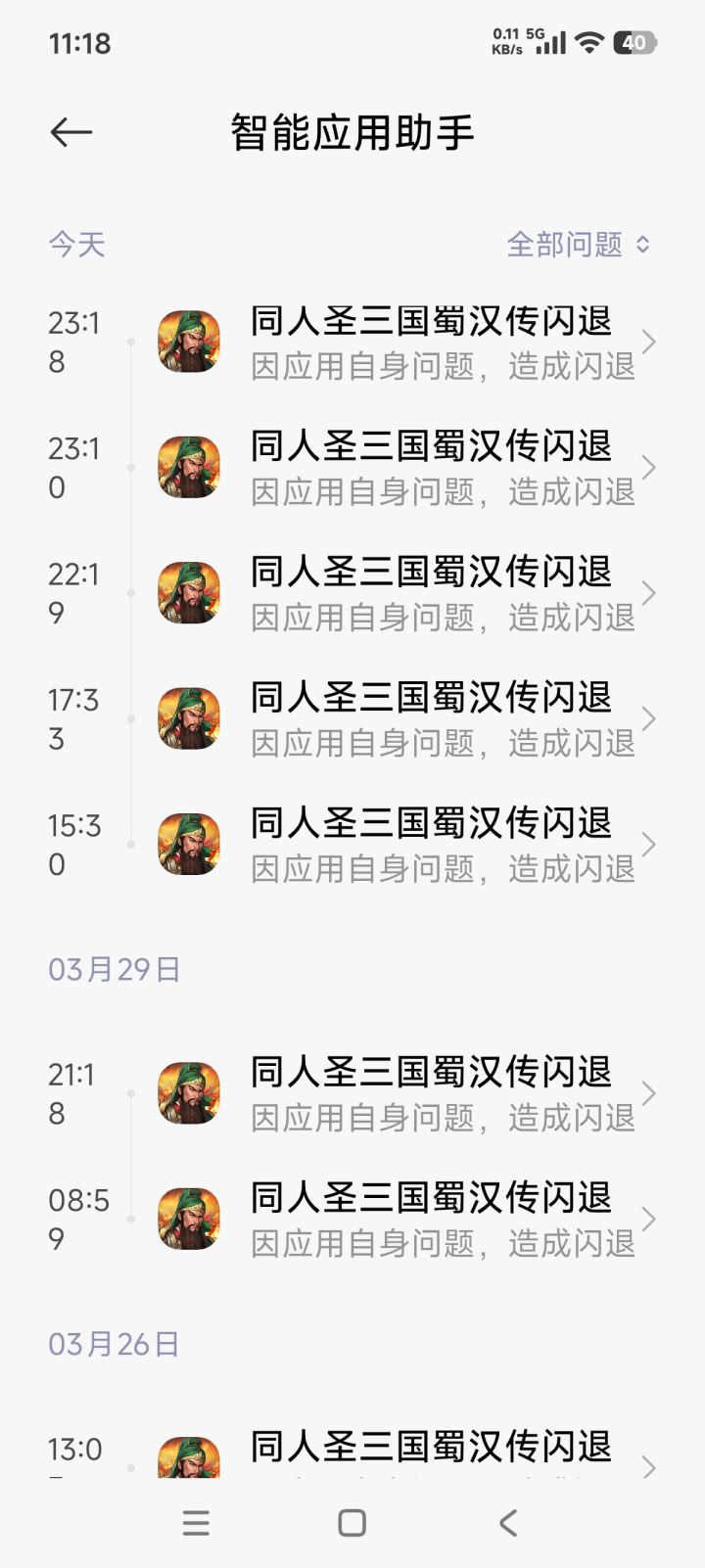The width and height of the screenshot is (705, 1568).
Task: Tap the system home button
Action: tap(352, 1523)
